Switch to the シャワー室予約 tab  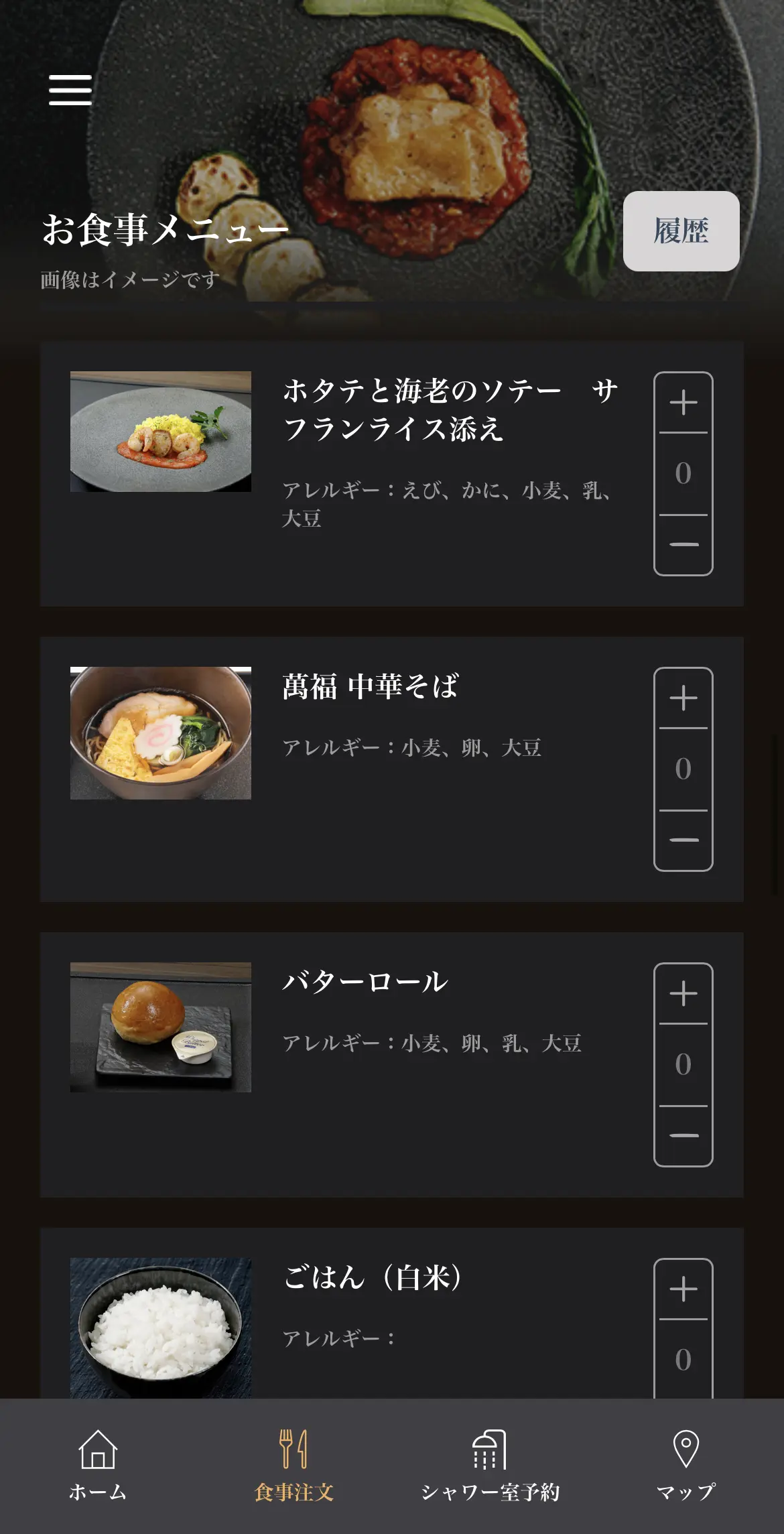[x=490, y=1466]
